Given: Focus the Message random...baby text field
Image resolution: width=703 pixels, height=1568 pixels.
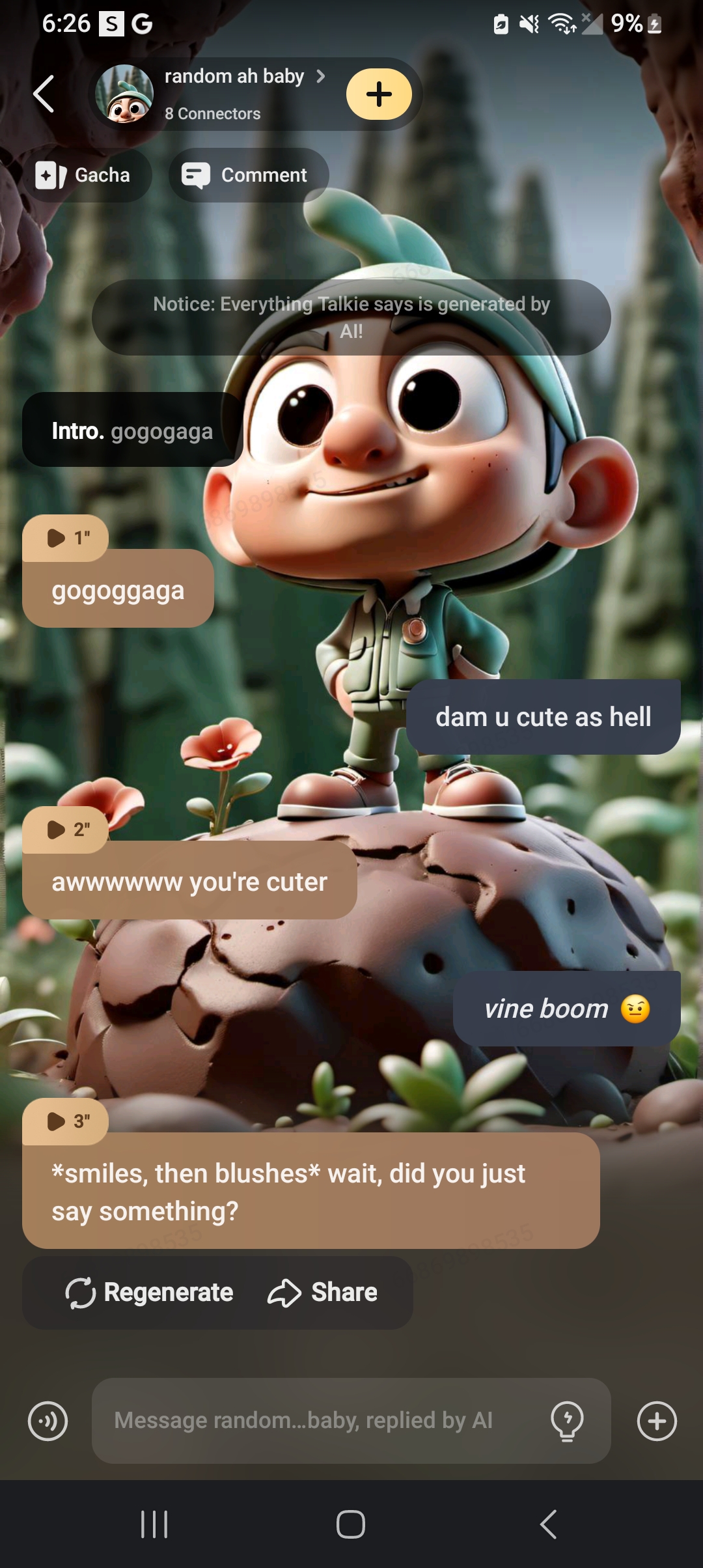Looking at the screenshot, I should click(x=312, y=1421).
